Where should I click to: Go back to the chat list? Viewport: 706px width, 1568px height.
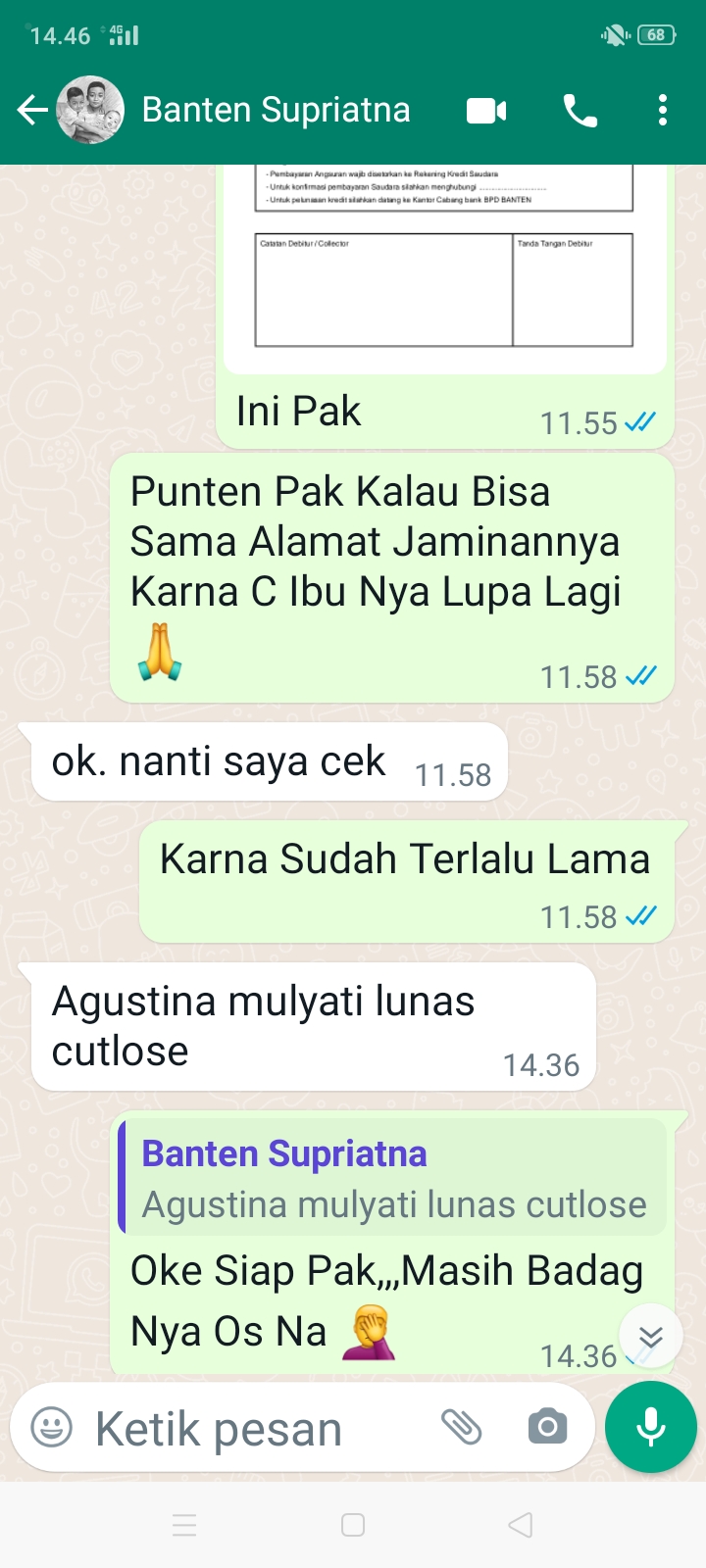[32, 111]
